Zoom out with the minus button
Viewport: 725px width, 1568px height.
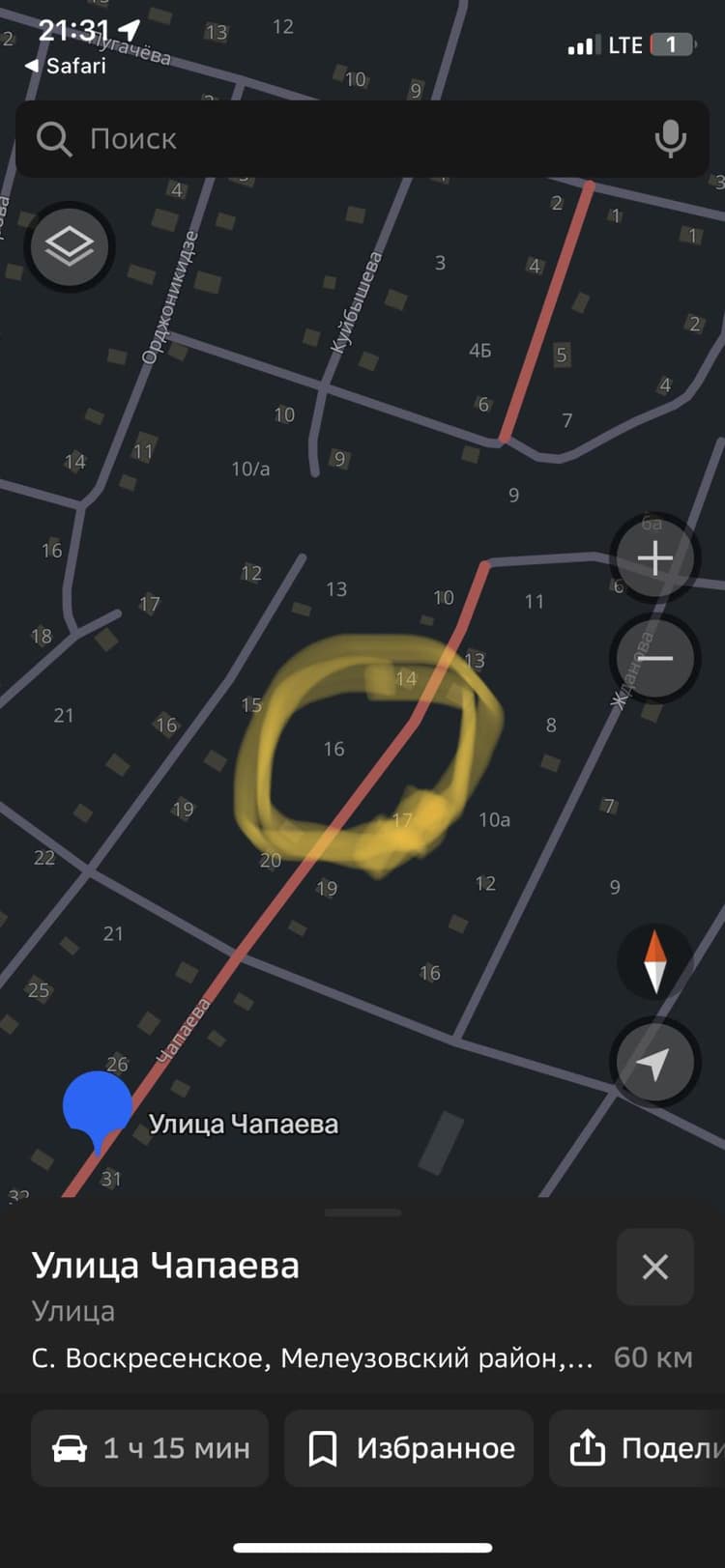coord(655,659)
